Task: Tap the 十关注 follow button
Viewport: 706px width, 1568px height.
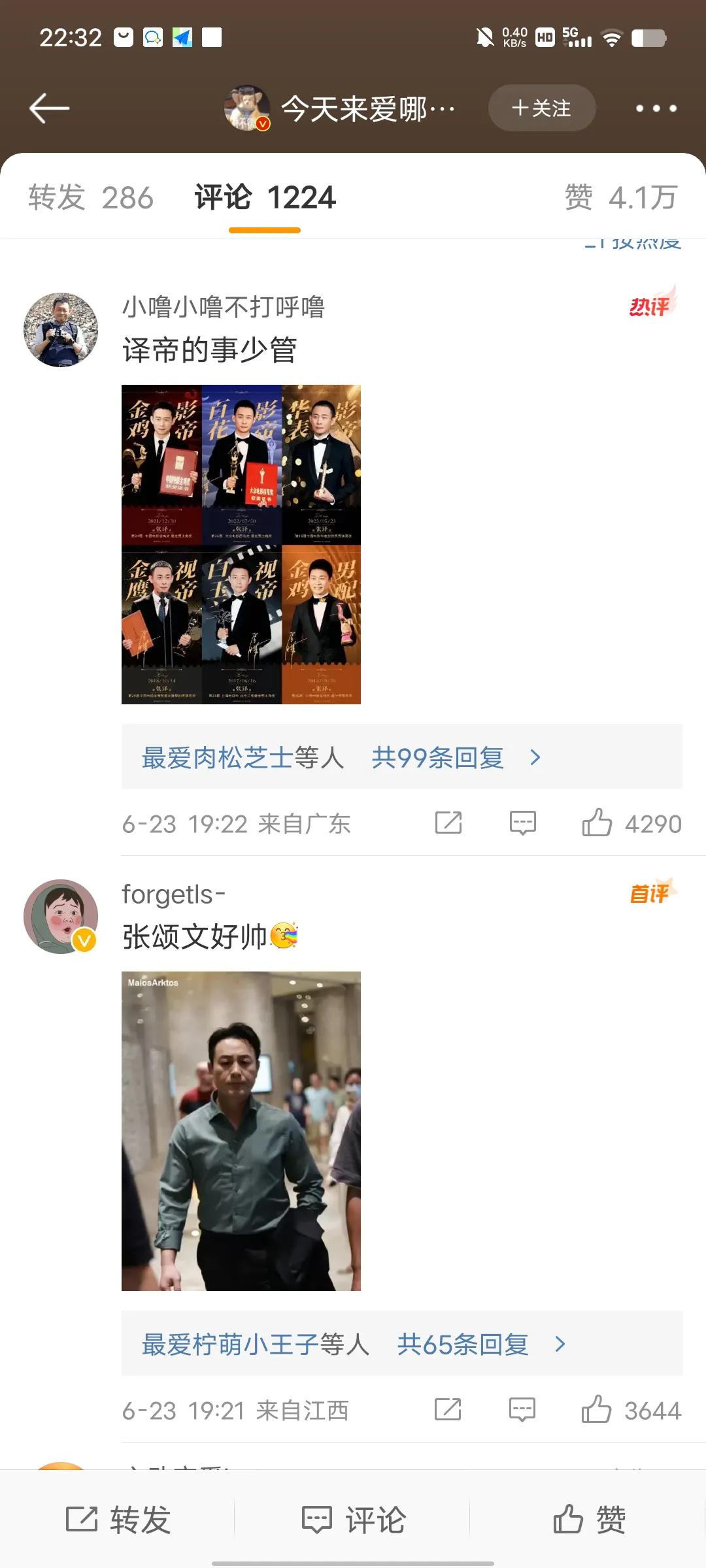Action: (541, 108)
